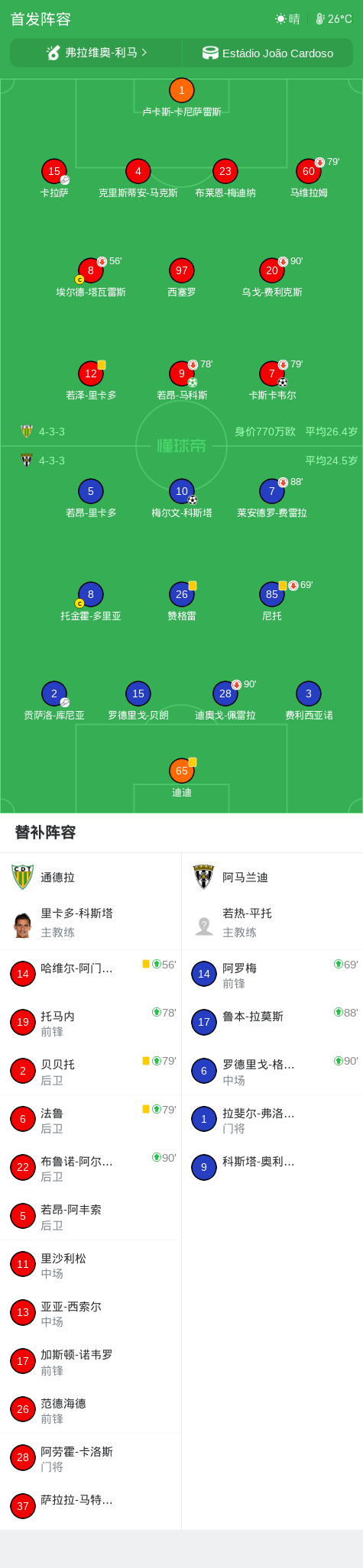View player 85 尼托 details
Screen dimensions: 363x1568
click(272, 603)
